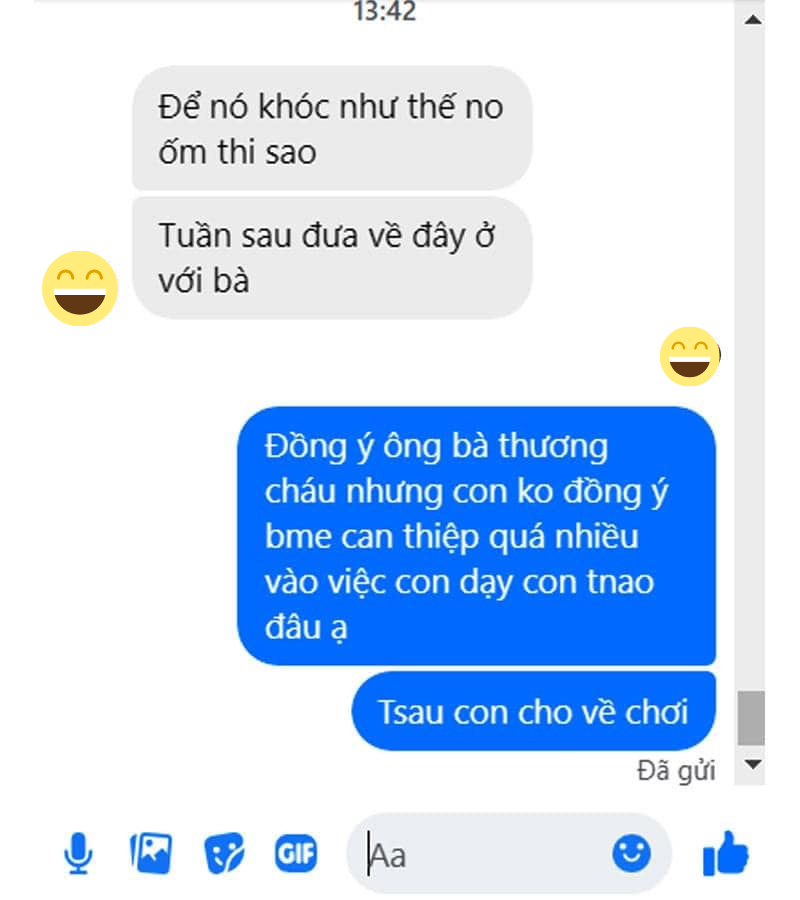Click the 'Đã gửi' delivery status text

pyautogui.click(x=677, y=771)
